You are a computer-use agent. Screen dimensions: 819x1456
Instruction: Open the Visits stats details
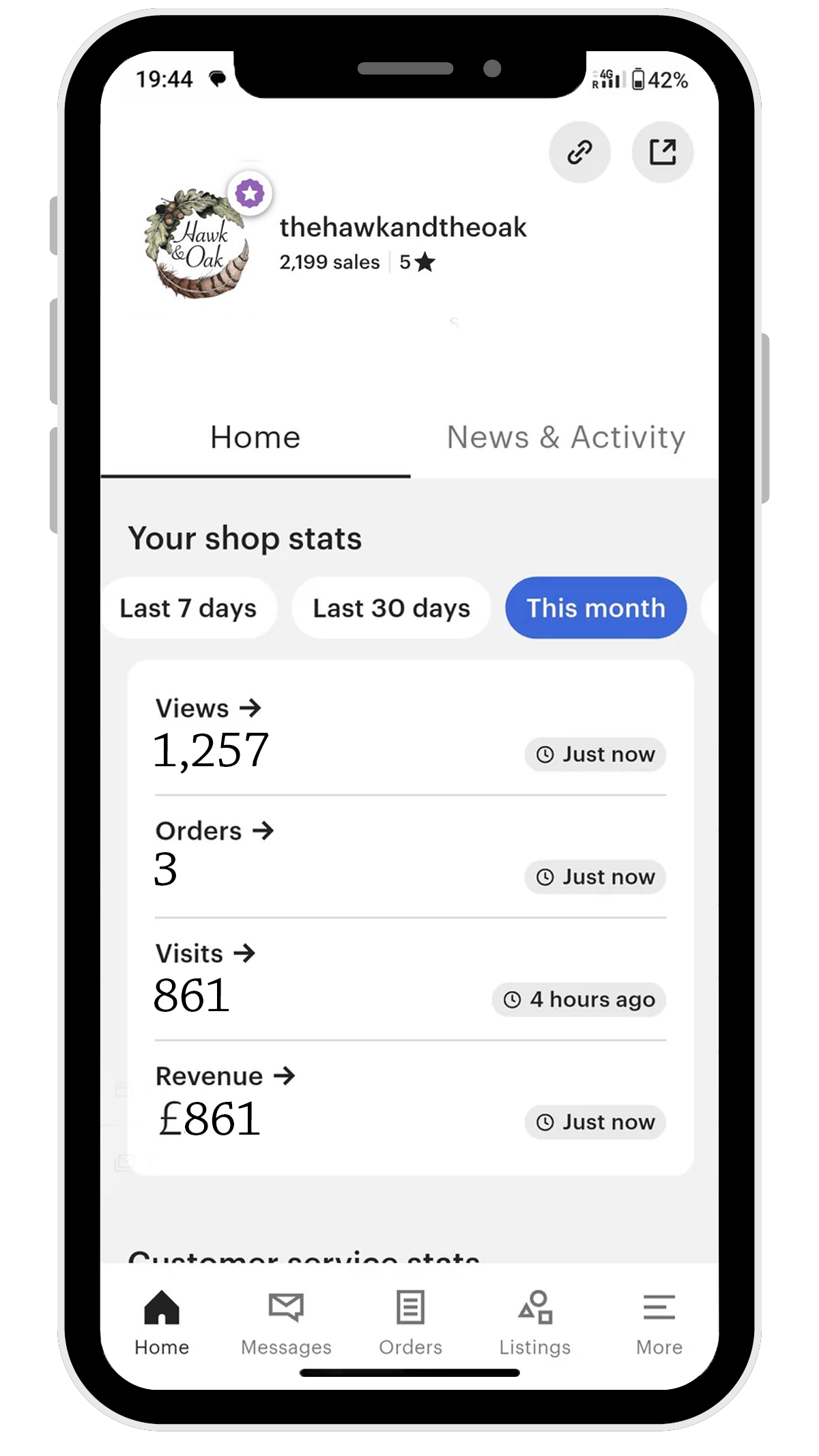pos(205,954)
